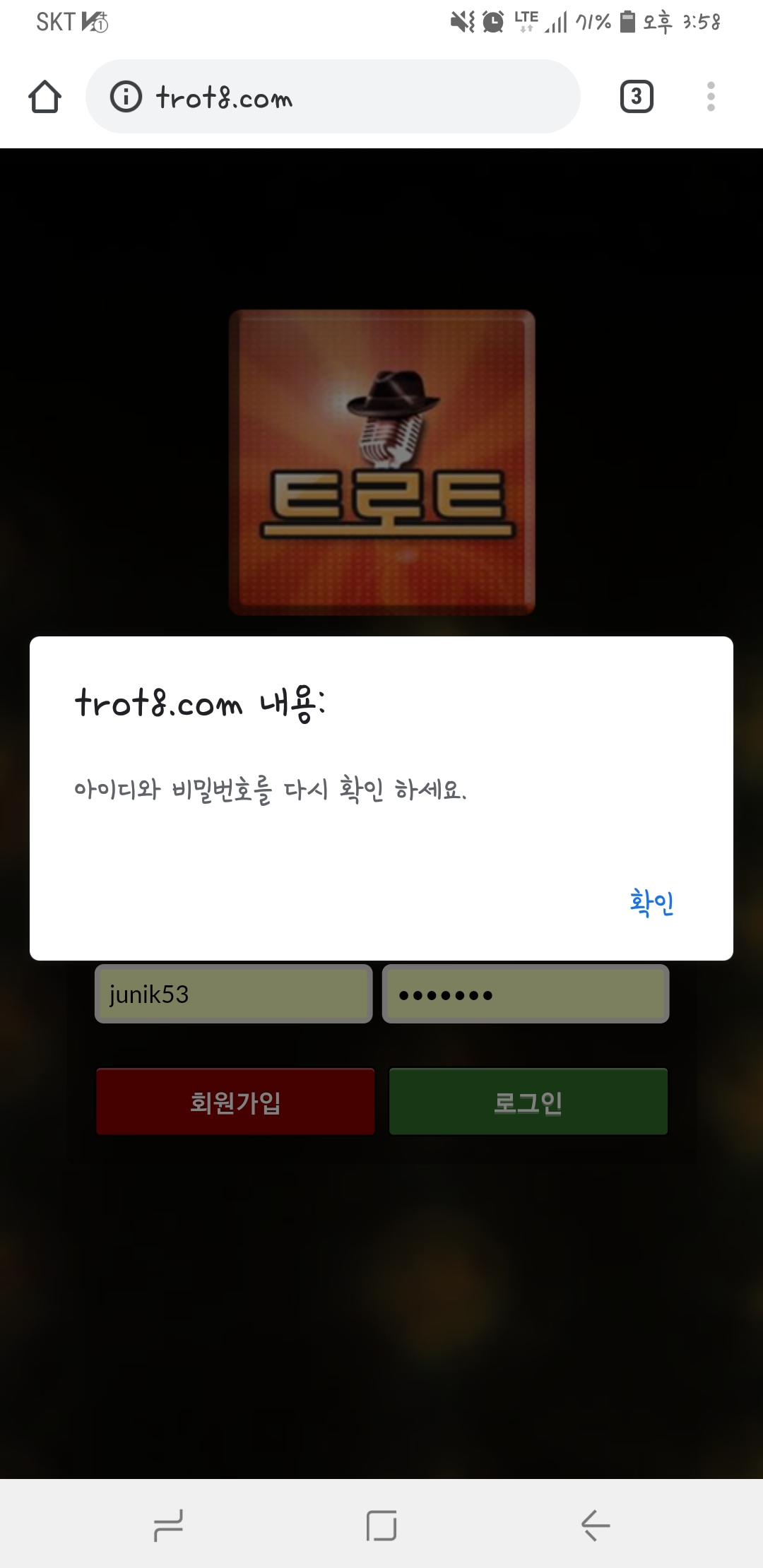Tap the 로그인 login button
The height and width of the screenshot is (1568, 763).
coord(528,1102)
